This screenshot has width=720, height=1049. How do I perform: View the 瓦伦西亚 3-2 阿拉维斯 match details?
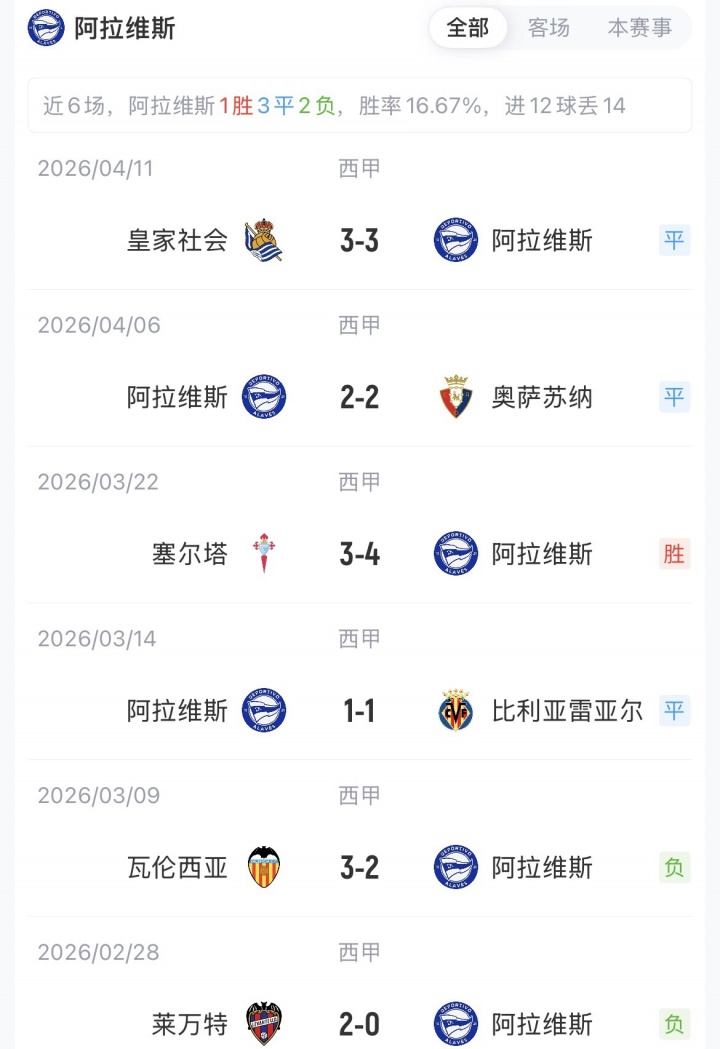coord(359,867)
